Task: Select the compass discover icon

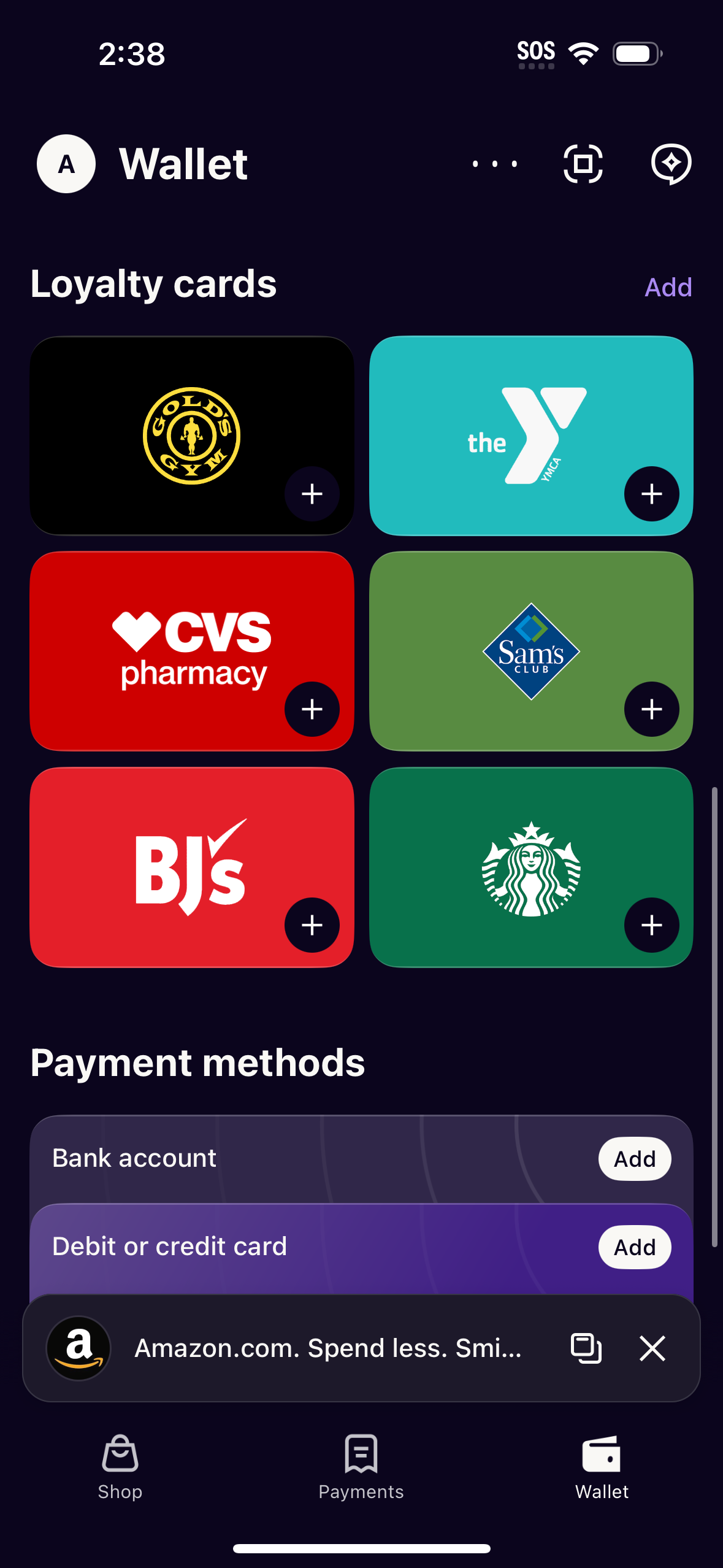Action: point(670,163)
